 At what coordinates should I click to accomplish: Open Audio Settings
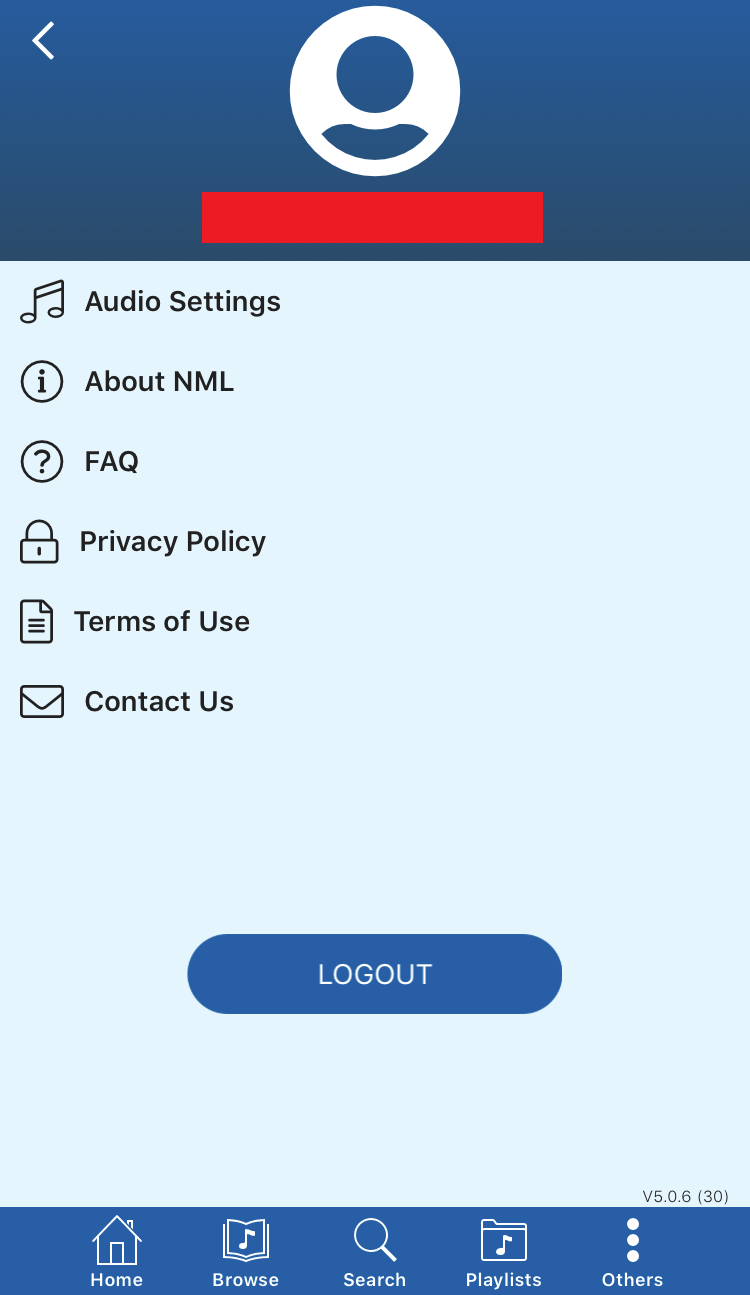pos(182,301)
